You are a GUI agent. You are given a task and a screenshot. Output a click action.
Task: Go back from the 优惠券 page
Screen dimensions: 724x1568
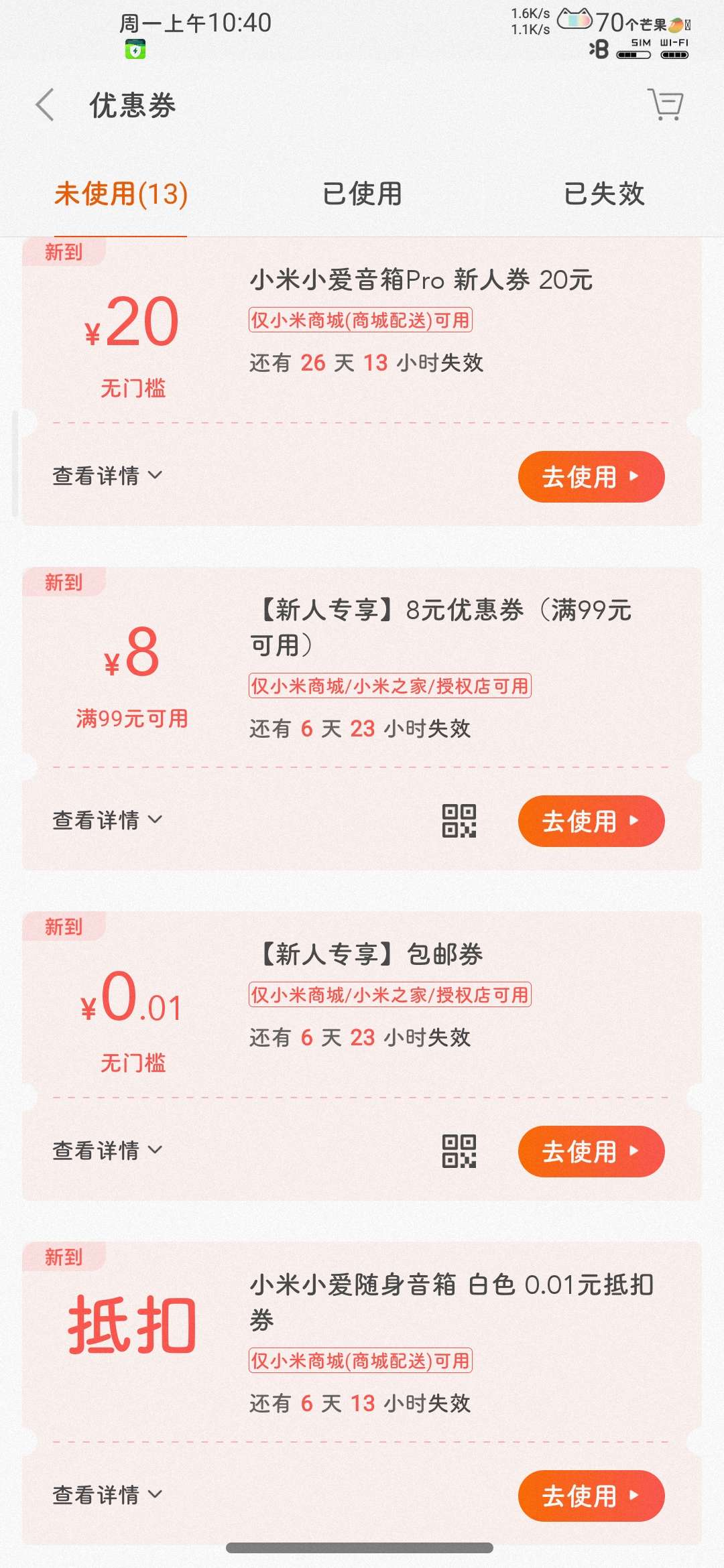coord(45,105)
